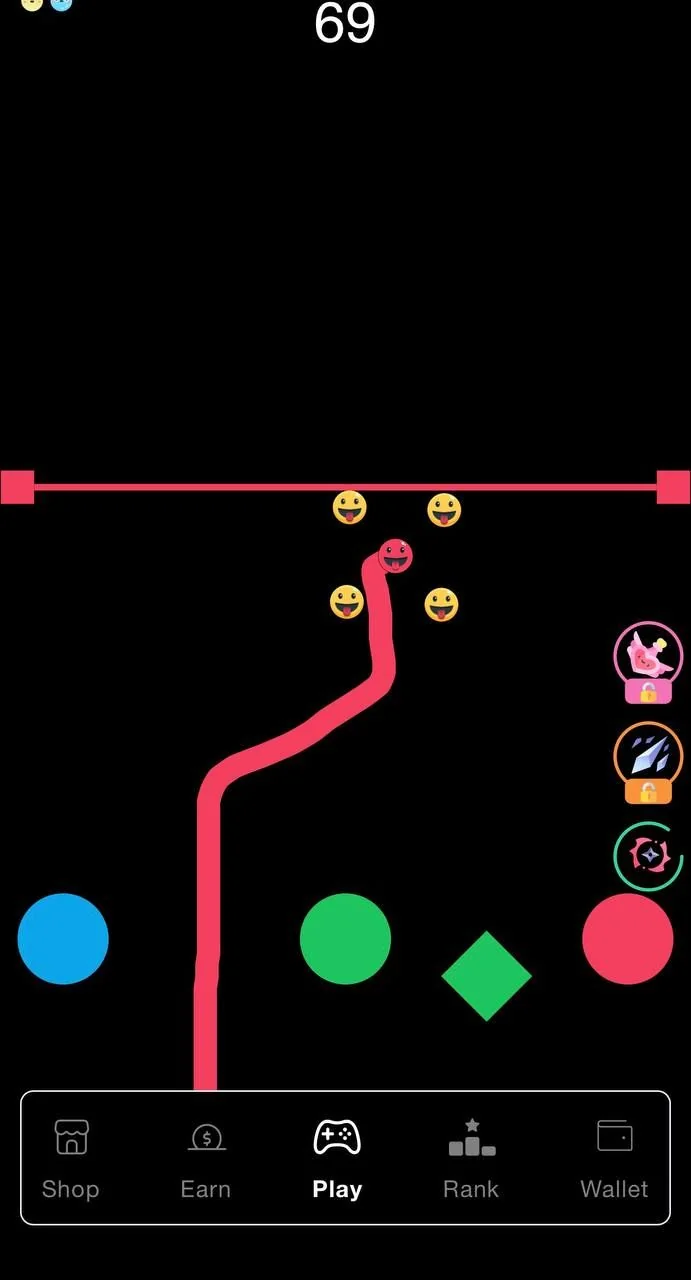Activate the green-ringed star power-up
Viewport: 691px width, 1280px height.
[648, 856]
